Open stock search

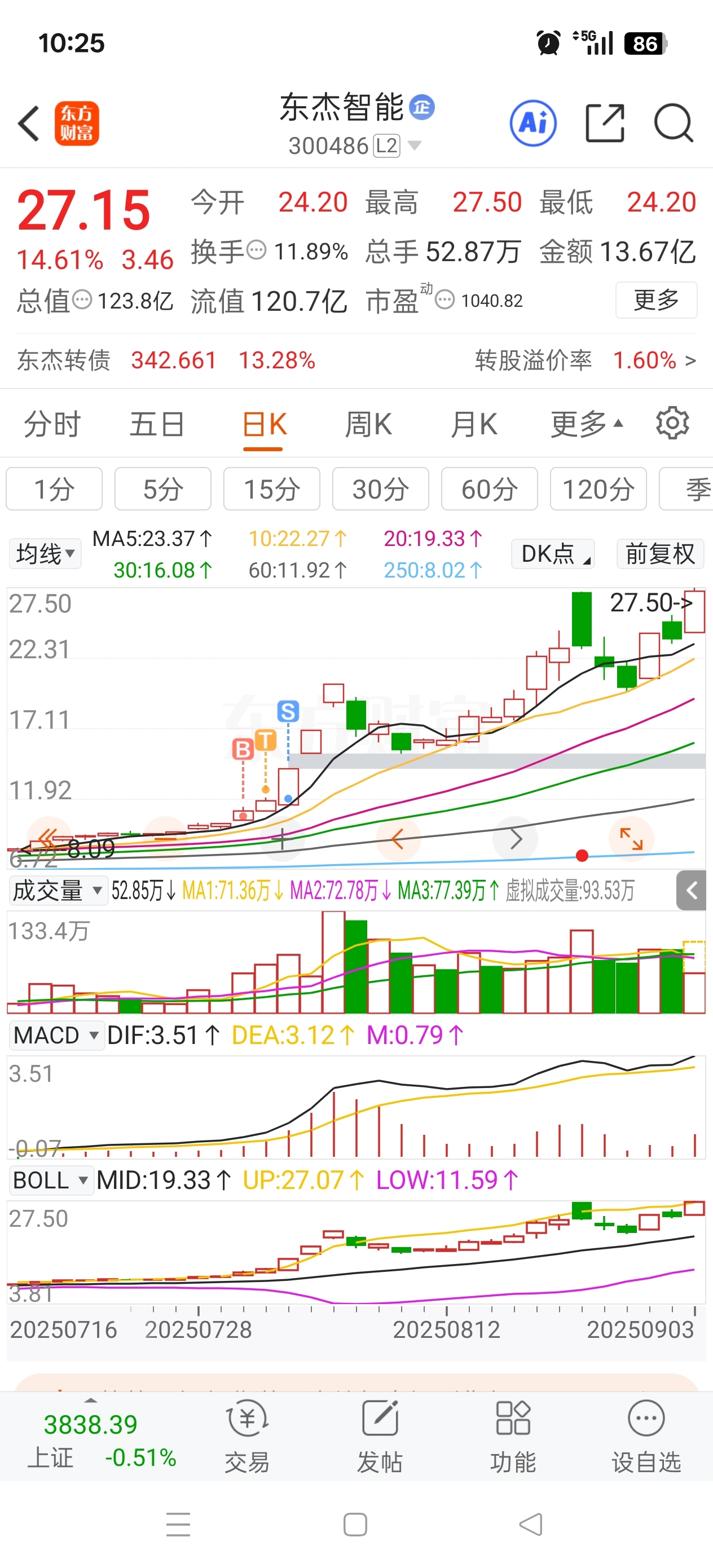click(x=674, y=124)
